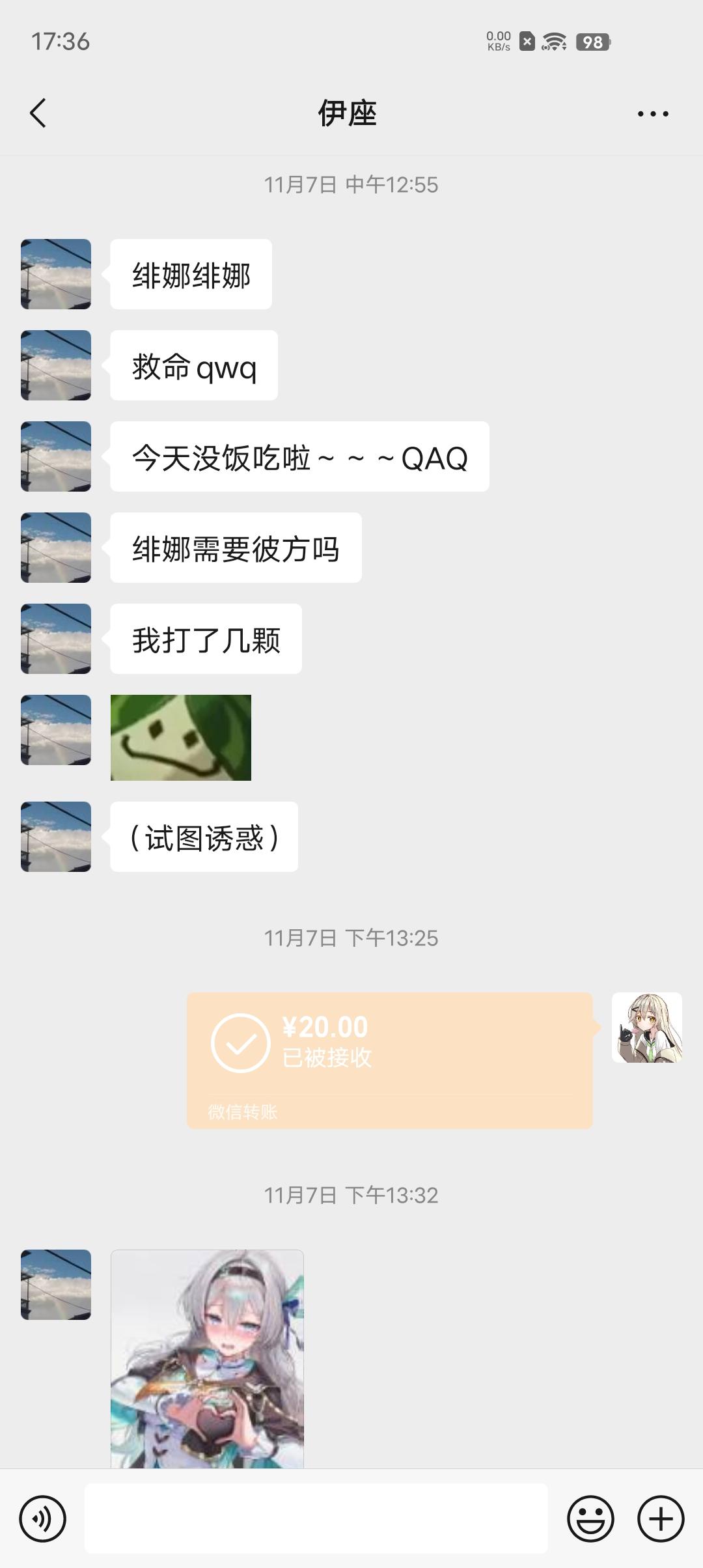View the green slime sticker image
The height and width of the screenshot is (1568, 703).
pos(181,736)
